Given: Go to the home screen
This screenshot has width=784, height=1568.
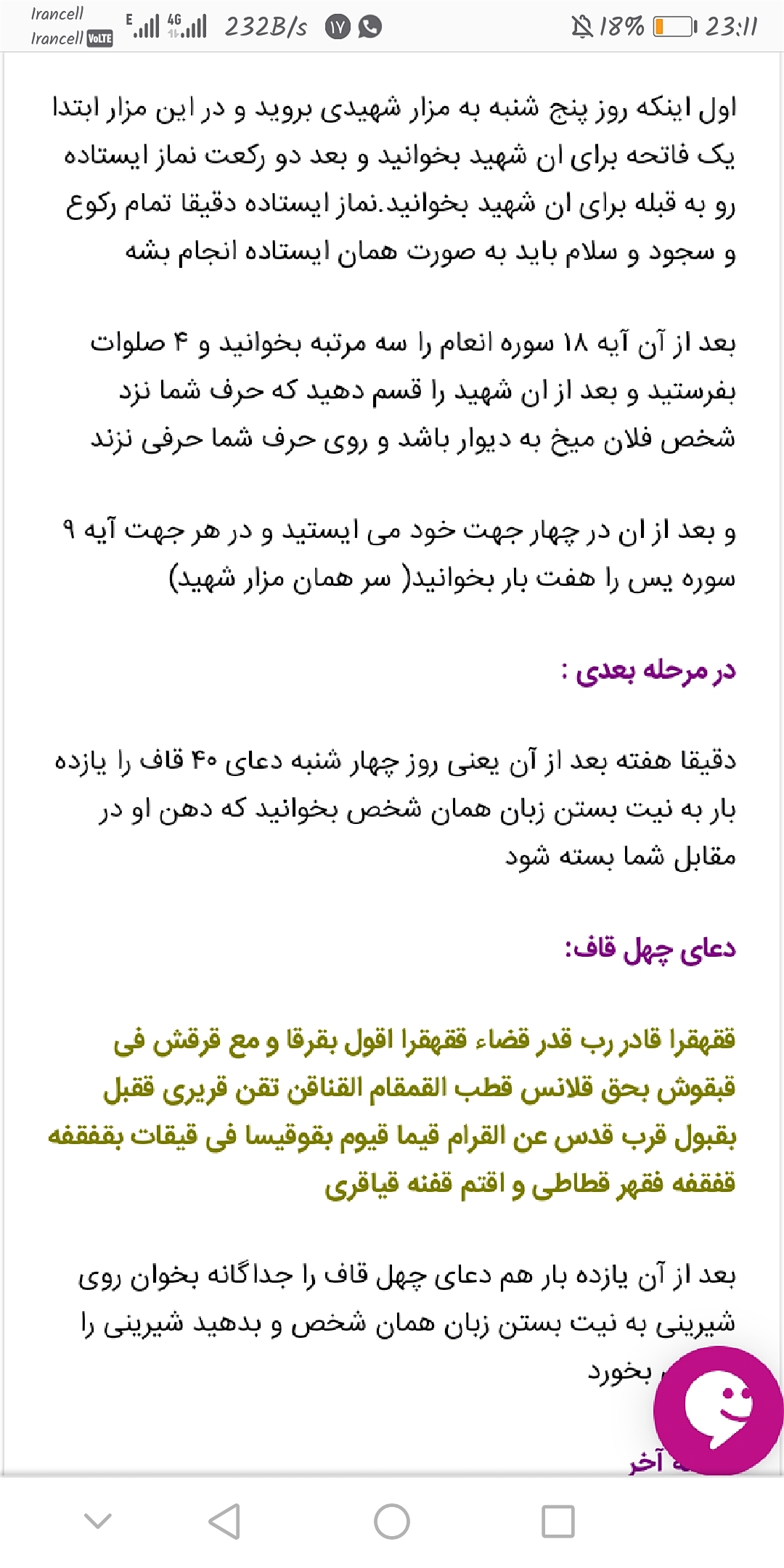Looking at the screenshot, I should point(392,1521).
